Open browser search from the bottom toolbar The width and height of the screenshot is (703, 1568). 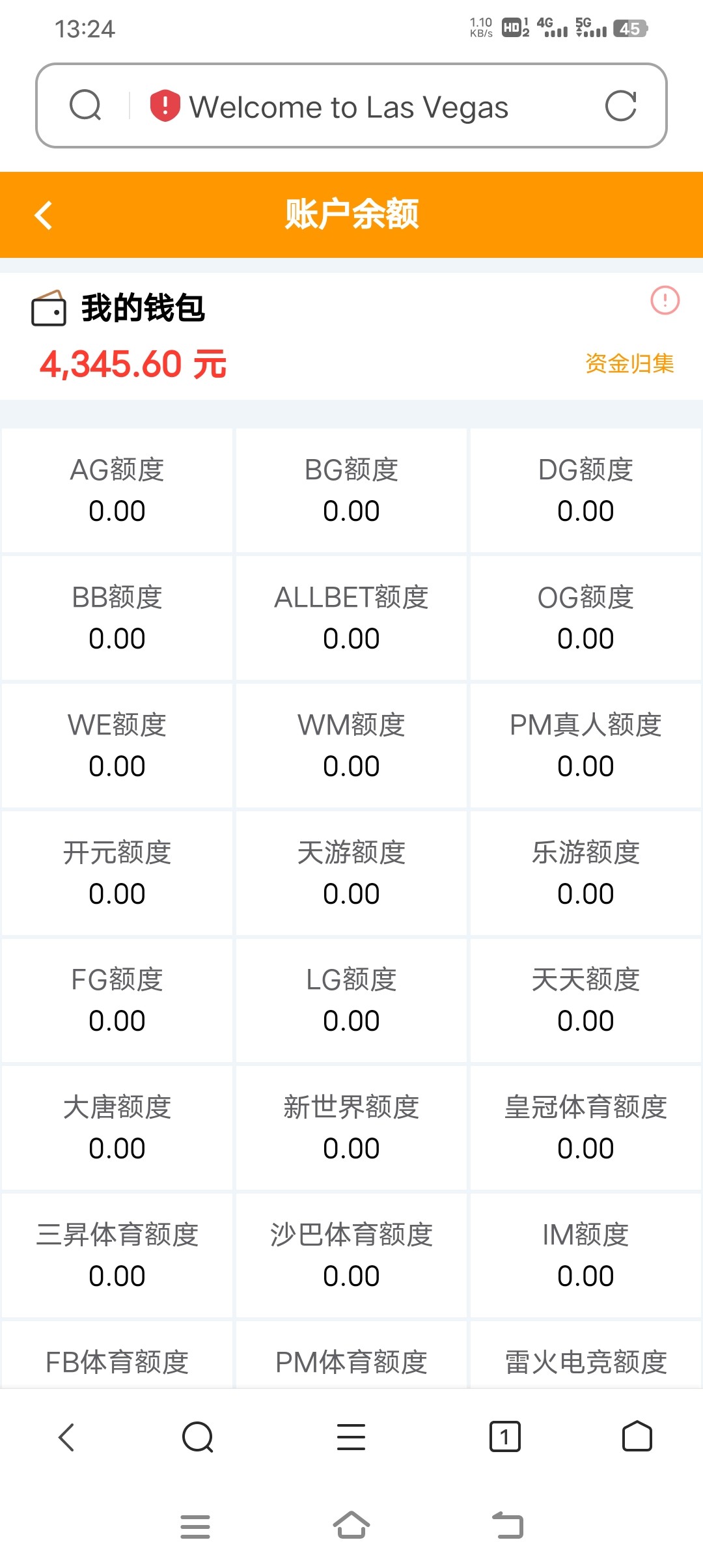198,1436
